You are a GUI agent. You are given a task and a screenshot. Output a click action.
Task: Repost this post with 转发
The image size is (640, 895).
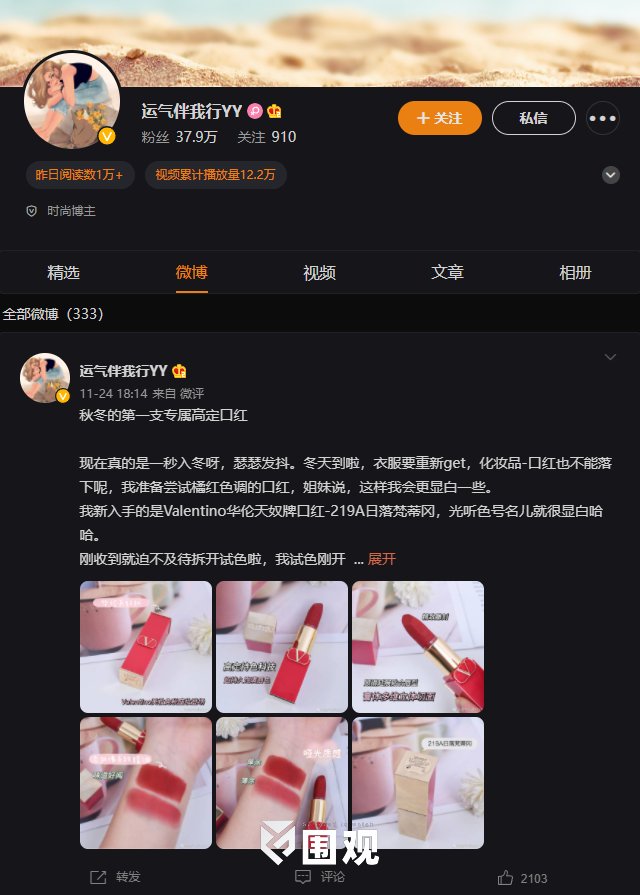tap(116, 877)
